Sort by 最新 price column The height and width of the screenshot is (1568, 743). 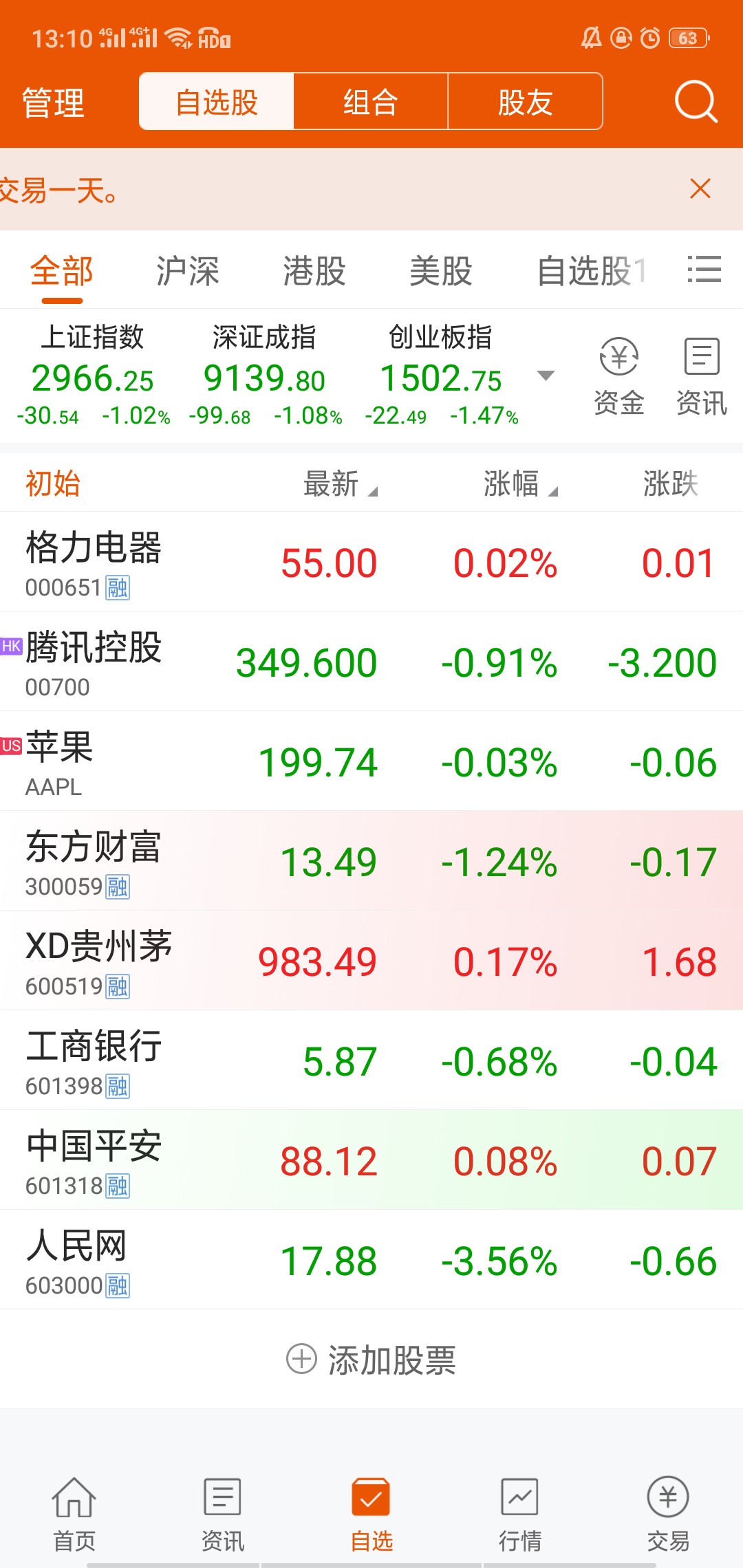click(341, 483)
